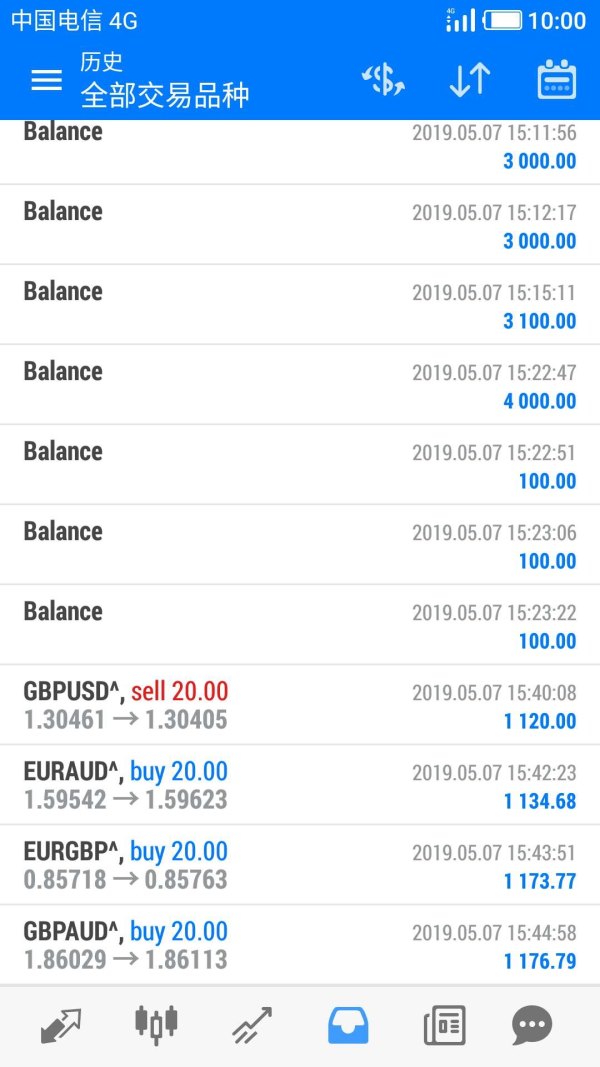Open Balance entry of 3 100.00
Image resolution: width=600 pixels, height=1067 pixels.
point(300,305)
